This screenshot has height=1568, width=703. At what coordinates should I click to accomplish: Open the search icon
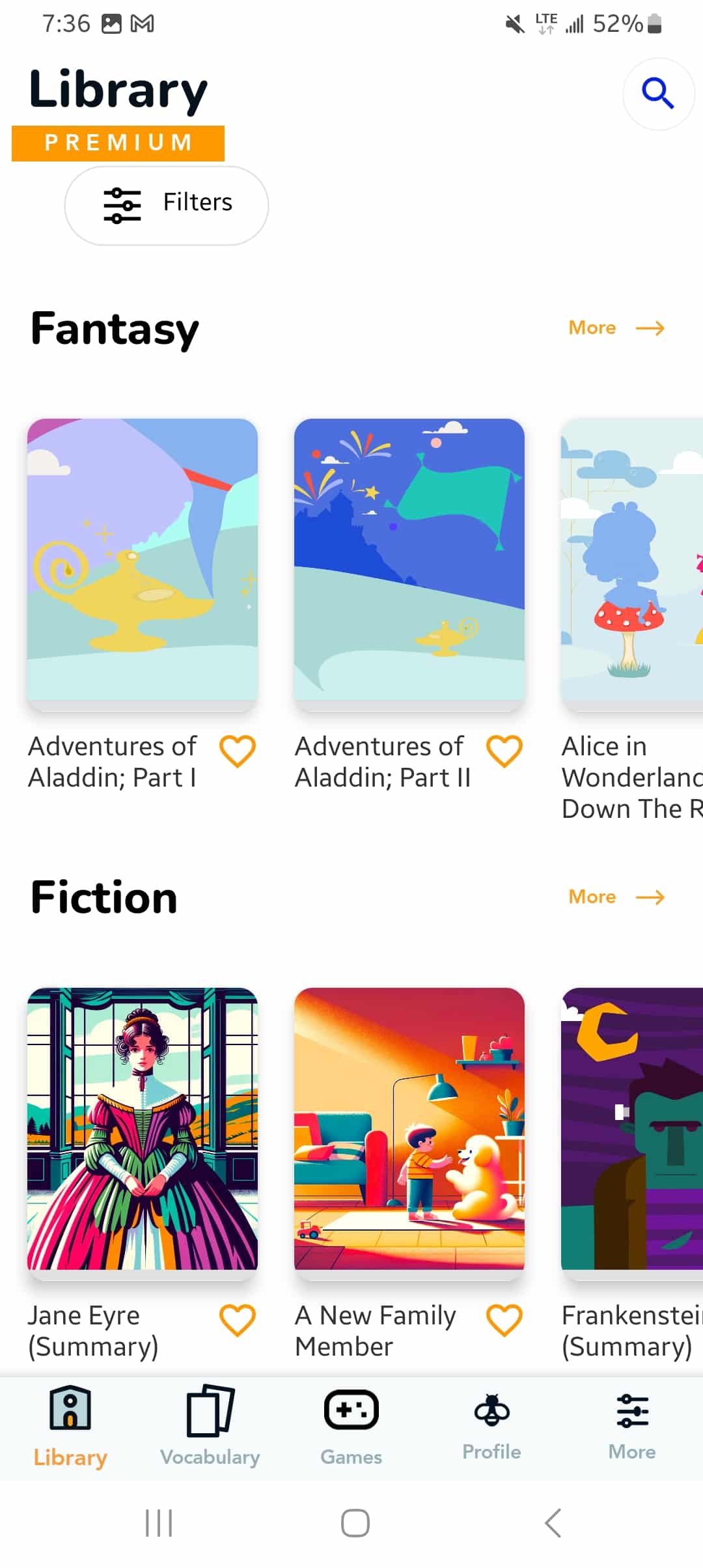point(658,94)
